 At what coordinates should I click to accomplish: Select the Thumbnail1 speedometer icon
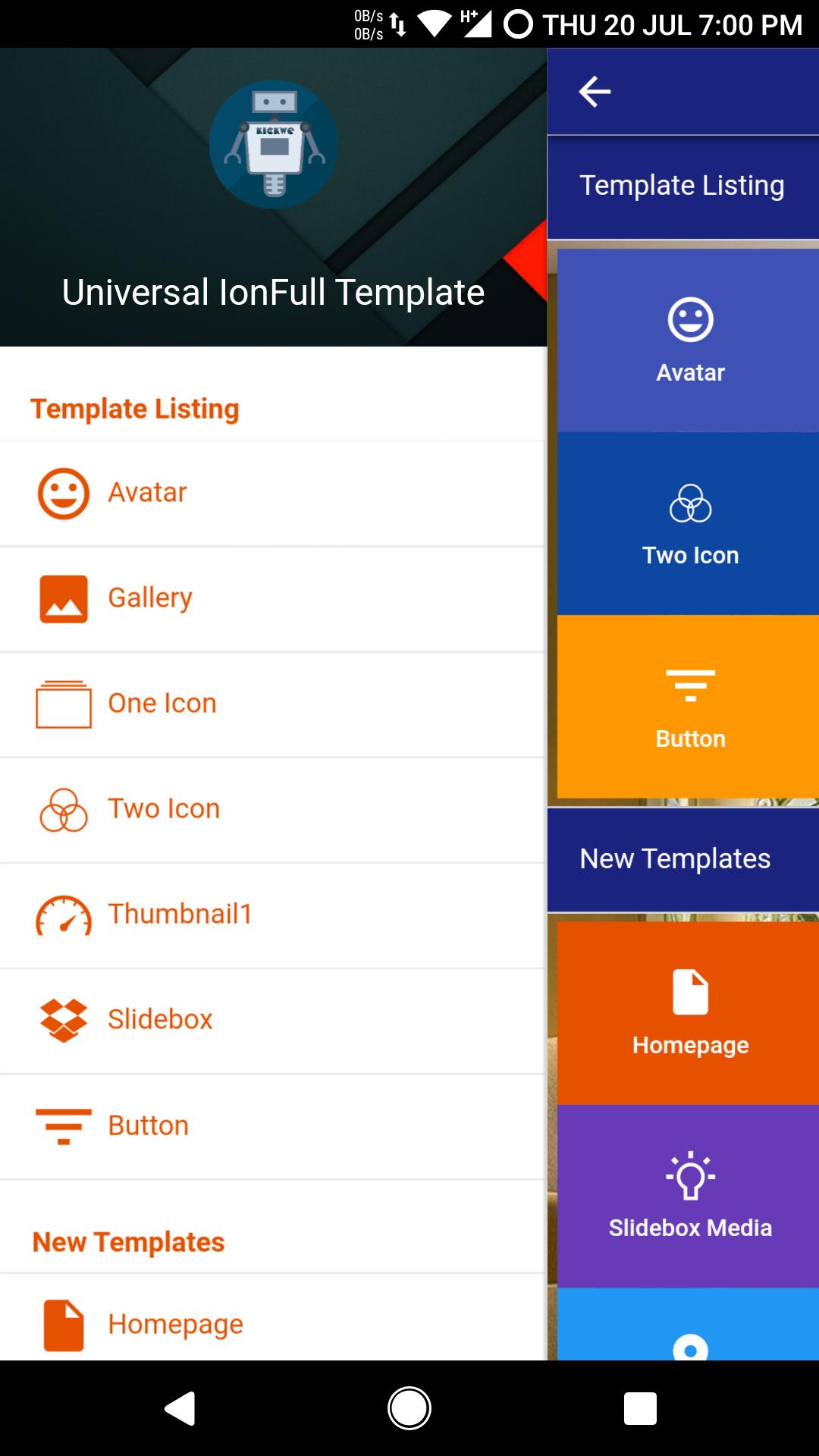coord(64,914)
